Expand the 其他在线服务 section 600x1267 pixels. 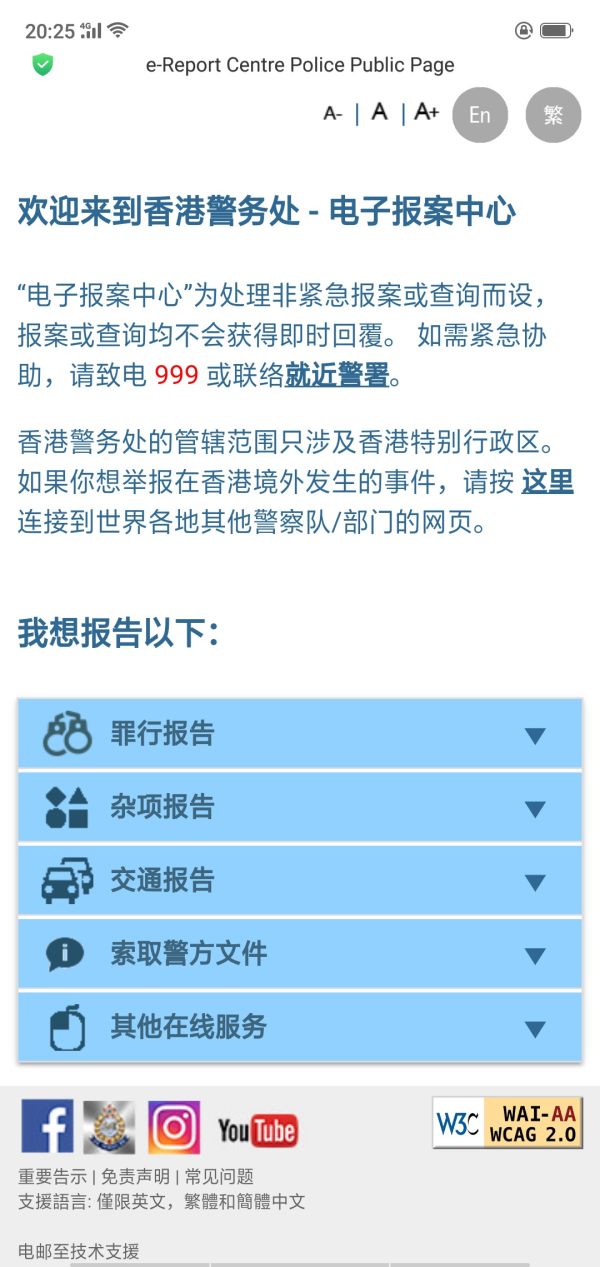tap(300, 1027)
